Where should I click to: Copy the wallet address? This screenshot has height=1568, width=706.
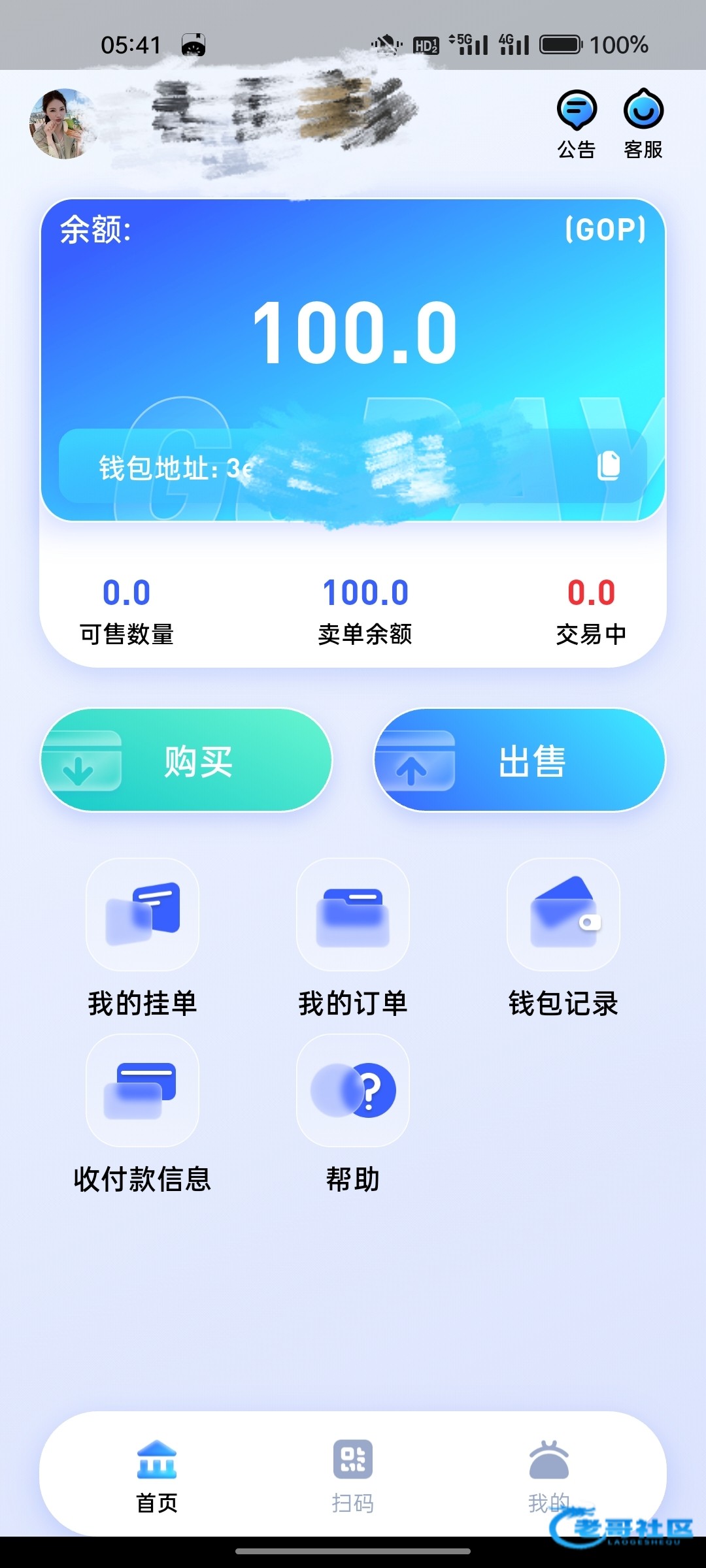point(609,466)
